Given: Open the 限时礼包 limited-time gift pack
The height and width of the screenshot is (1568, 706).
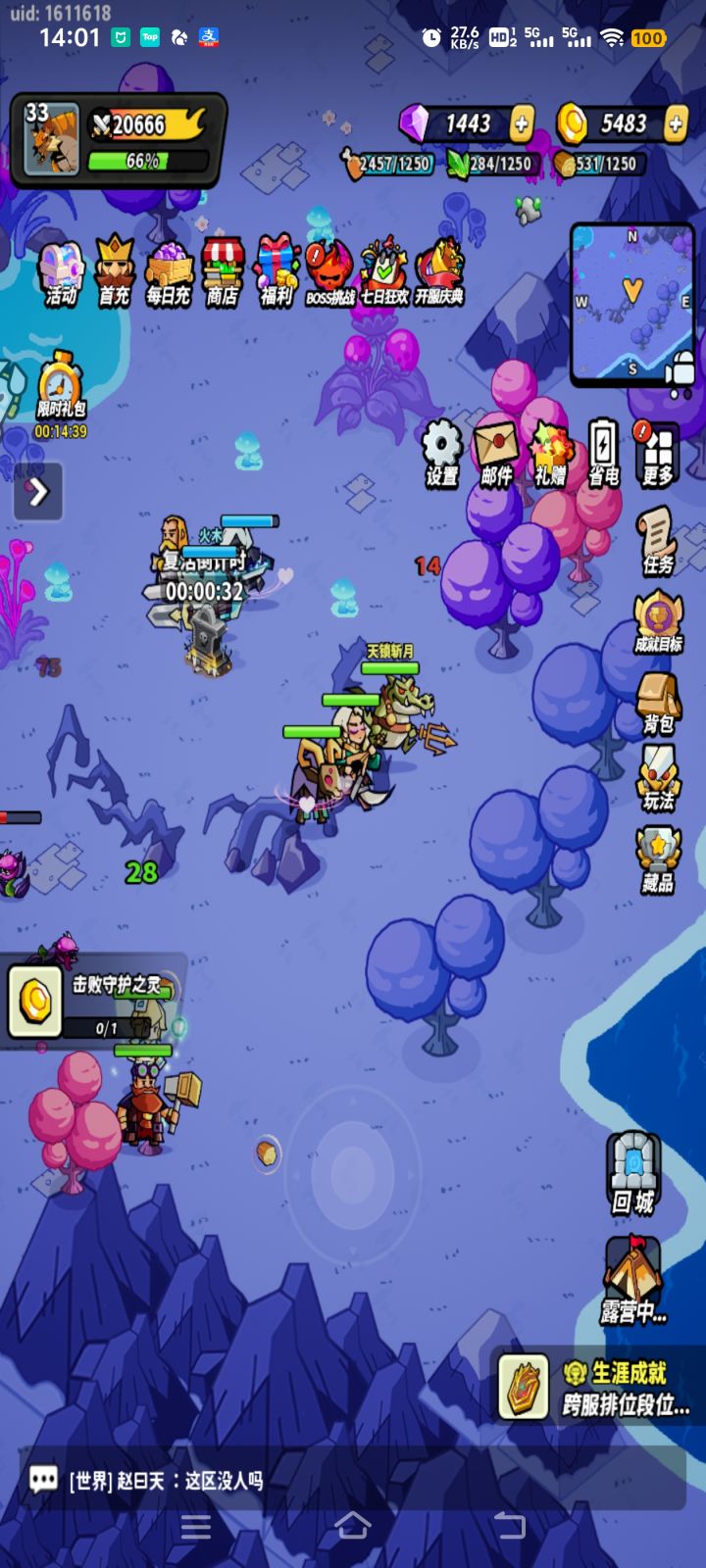Looking at the screenshot, I should [62, 392].
